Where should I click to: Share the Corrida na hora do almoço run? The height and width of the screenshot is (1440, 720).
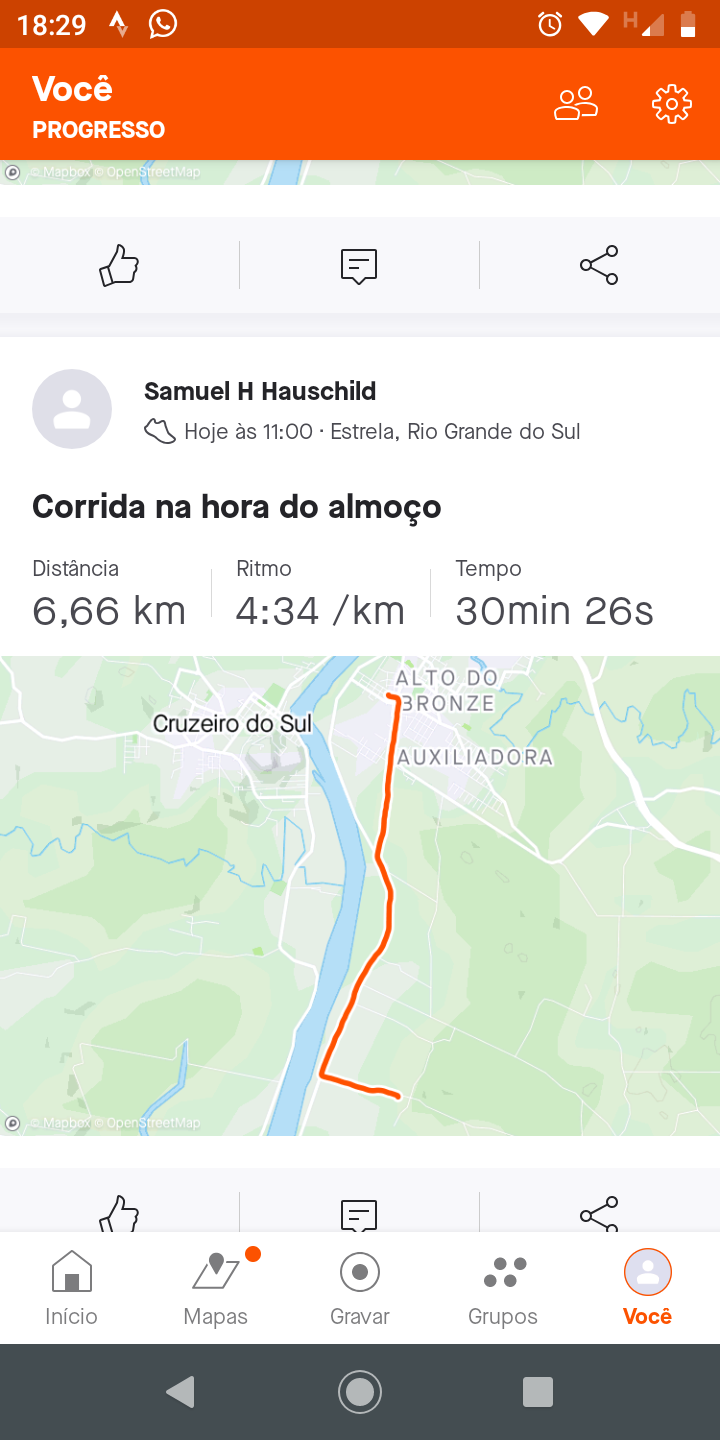click(x=599, y=1213)
